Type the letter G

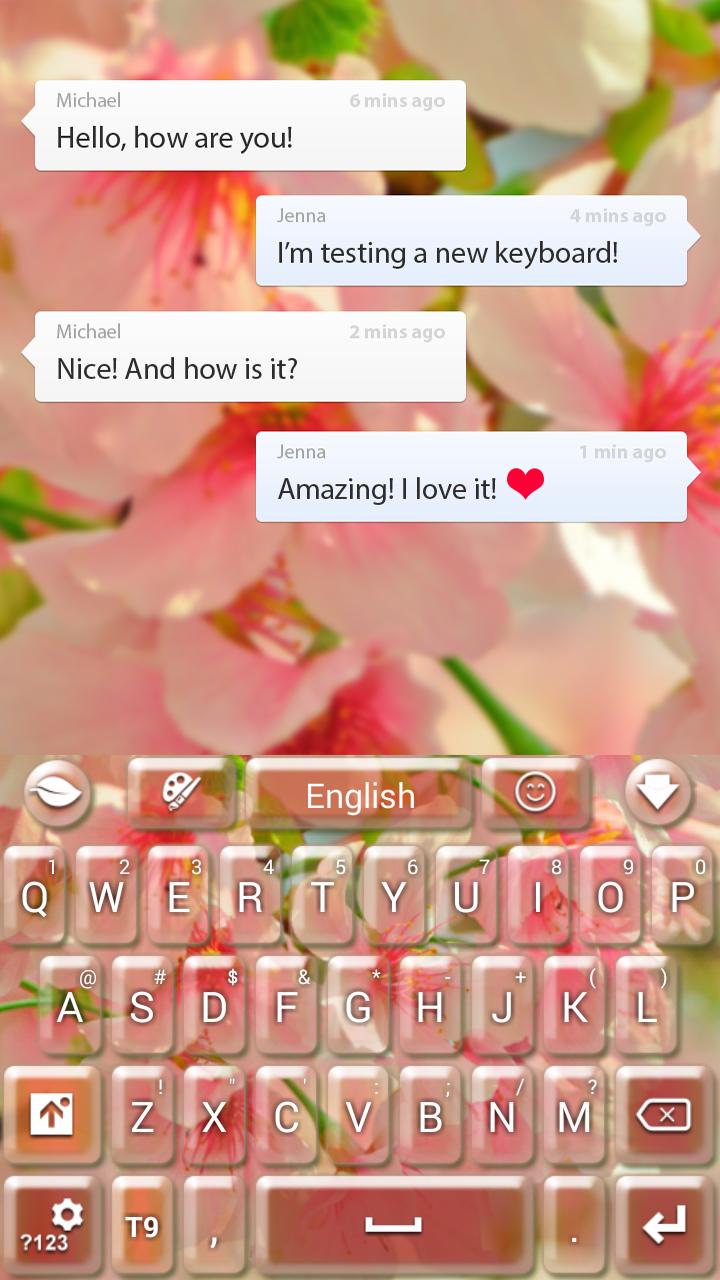(358, 1007)
